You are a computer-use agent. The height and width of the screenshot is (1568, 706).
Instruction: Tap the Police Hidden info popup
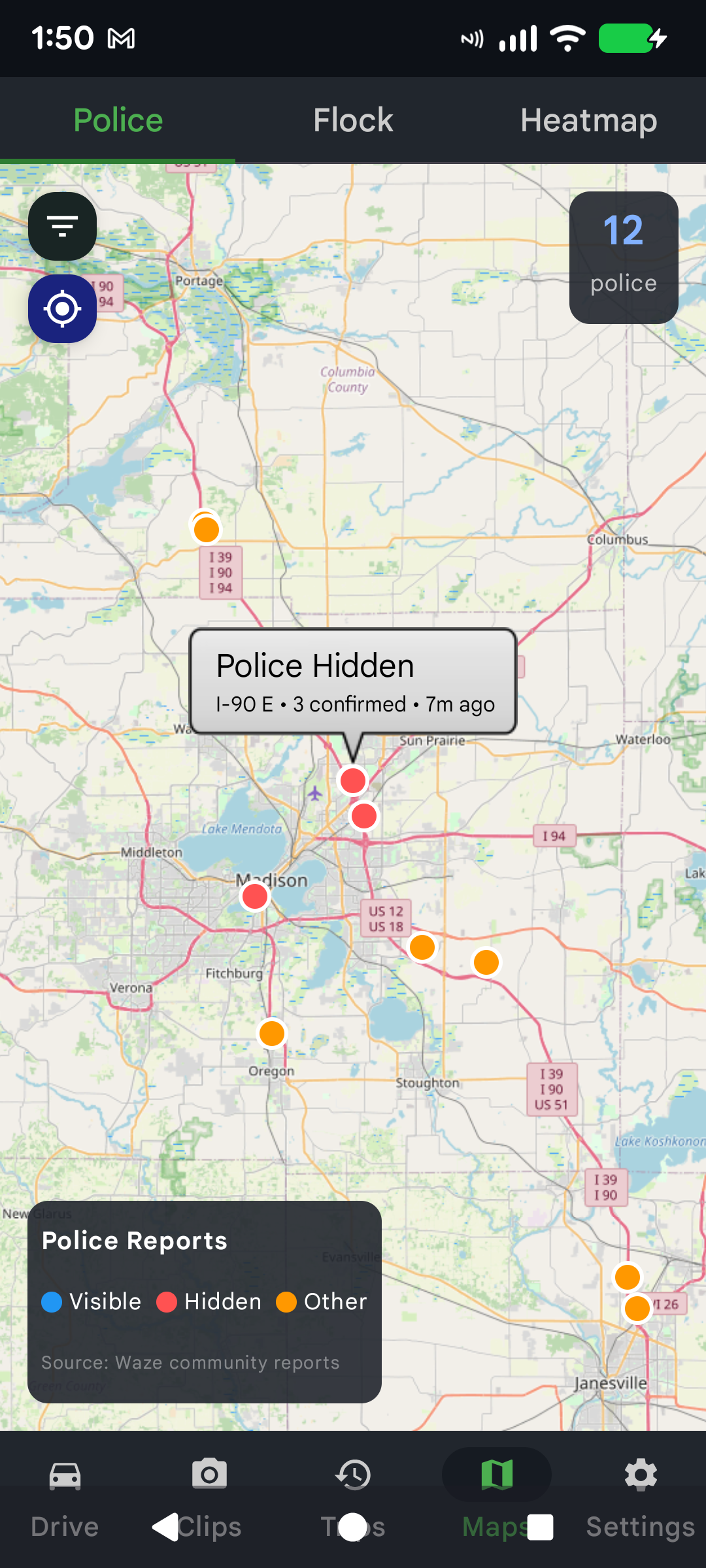353,681
